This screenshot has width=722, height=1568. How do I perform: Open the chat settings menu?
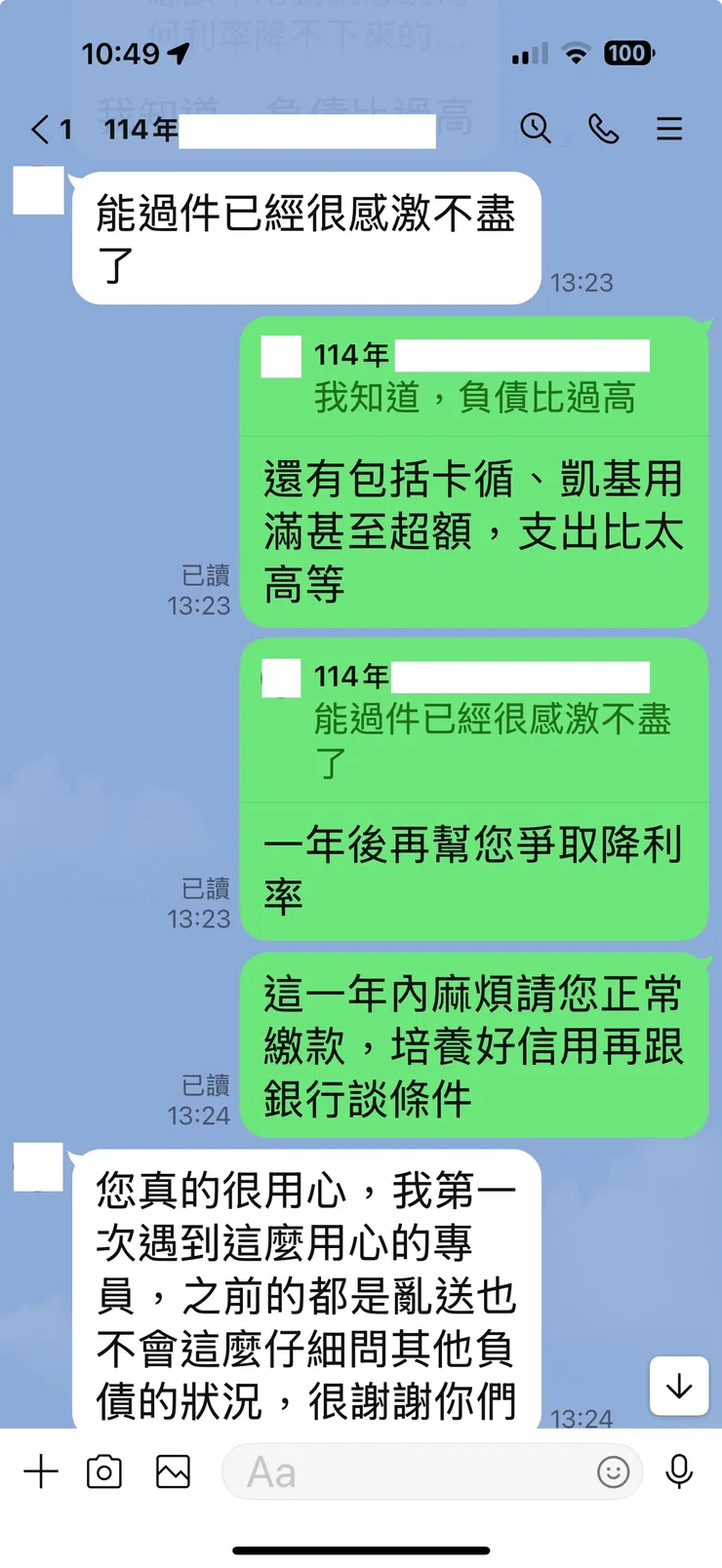pos(669,128)
